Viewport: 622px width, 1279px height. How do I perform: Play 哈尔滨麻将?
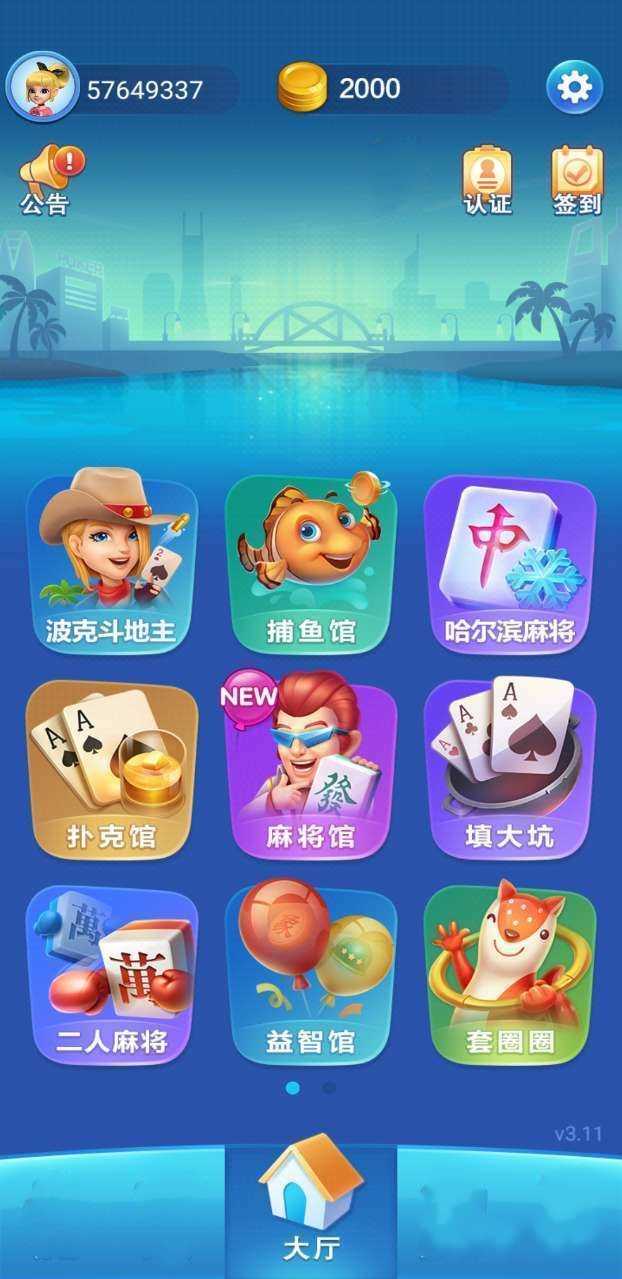510,565
